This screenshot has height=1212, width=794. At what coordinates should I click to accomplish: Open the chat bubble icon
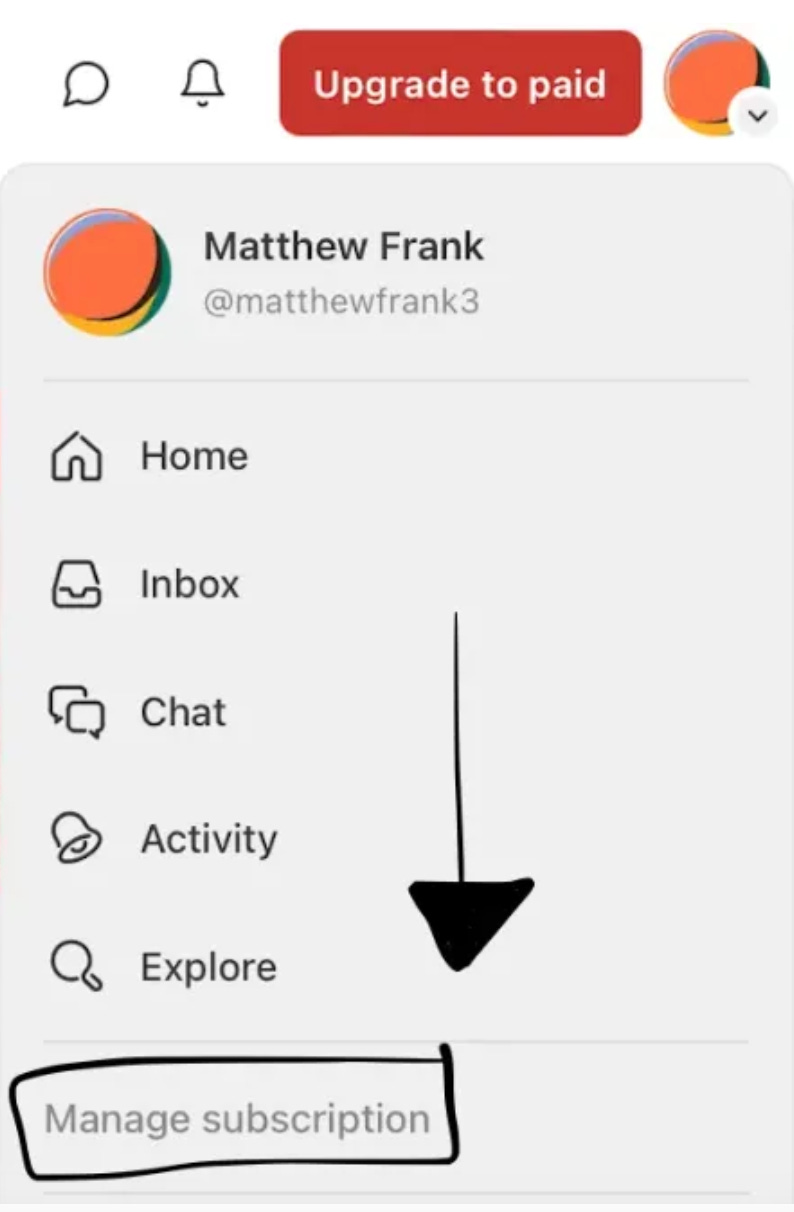(86, 84)
